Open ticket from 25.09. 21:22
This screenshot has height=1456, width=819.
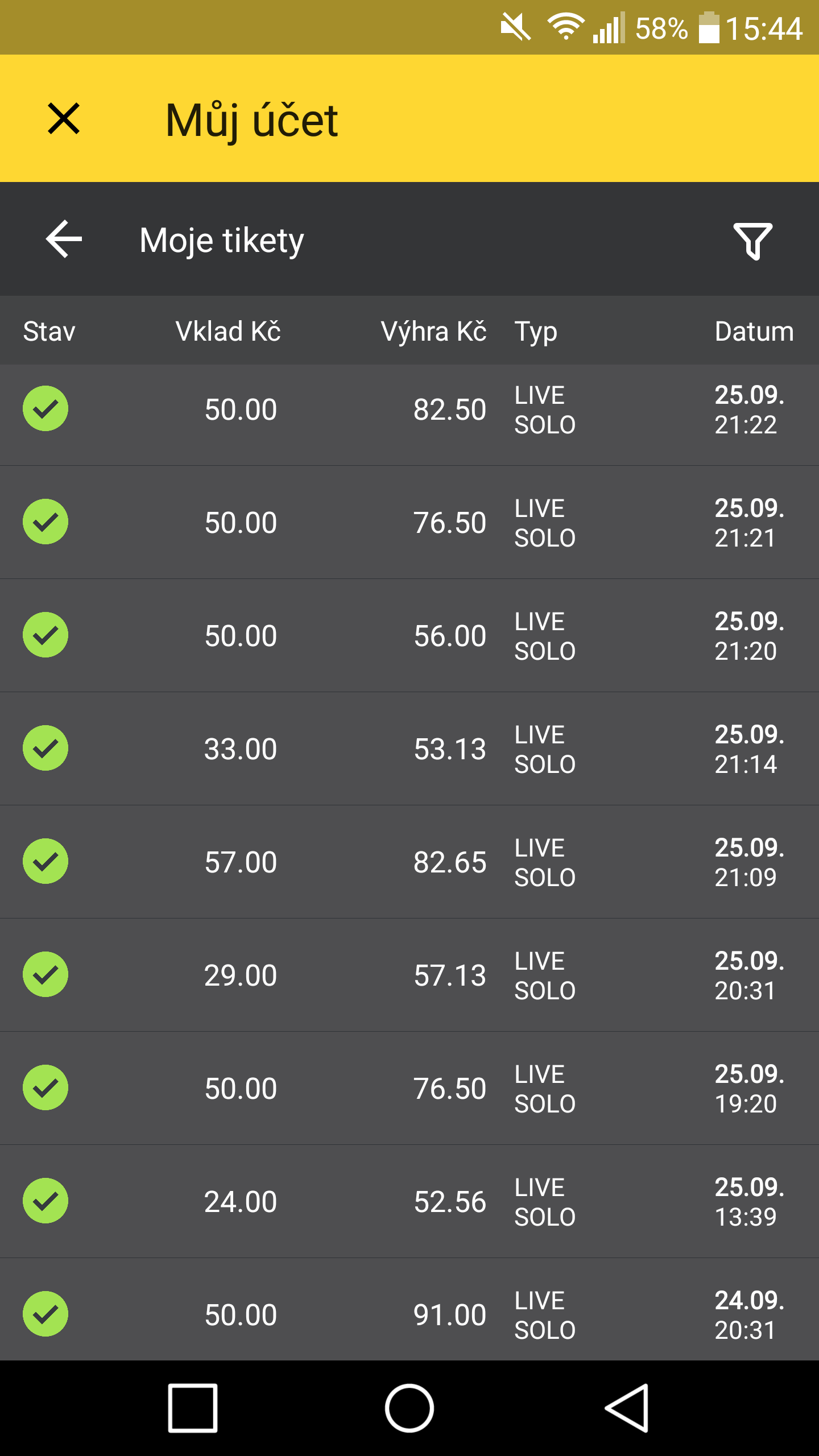(409, 409)
